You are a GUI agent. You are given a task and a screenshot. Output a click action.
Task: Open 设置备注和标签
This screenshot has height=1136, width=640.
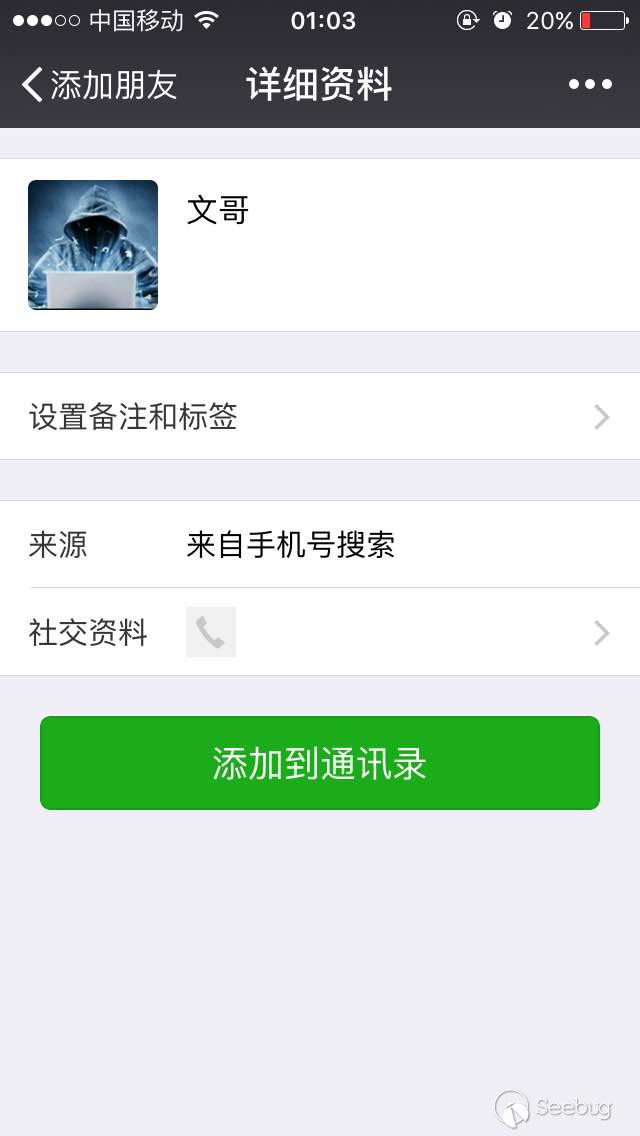(x=320, y=416)
